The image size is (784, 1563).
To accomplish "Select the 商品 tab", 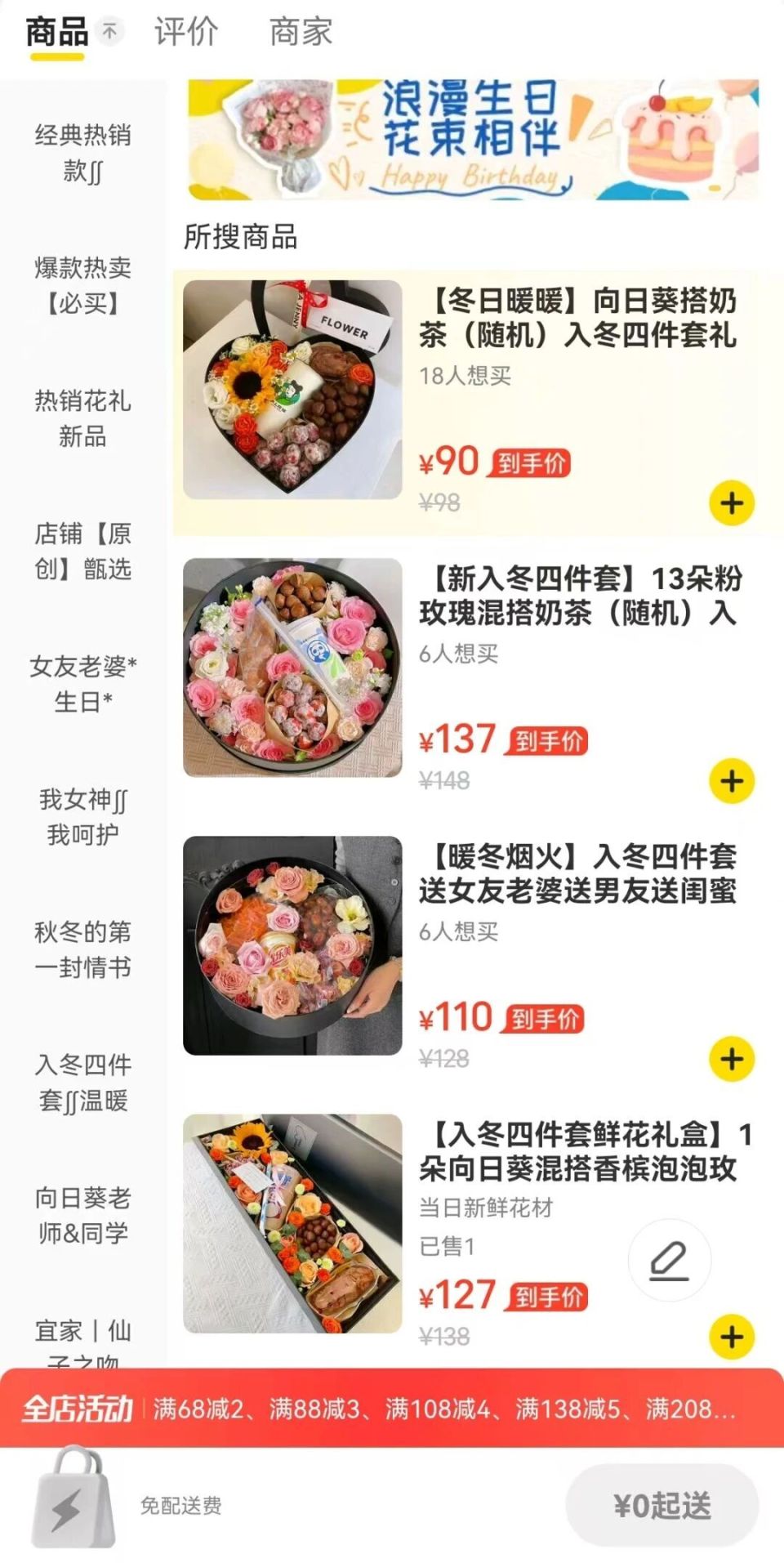I will coord(51,33).
